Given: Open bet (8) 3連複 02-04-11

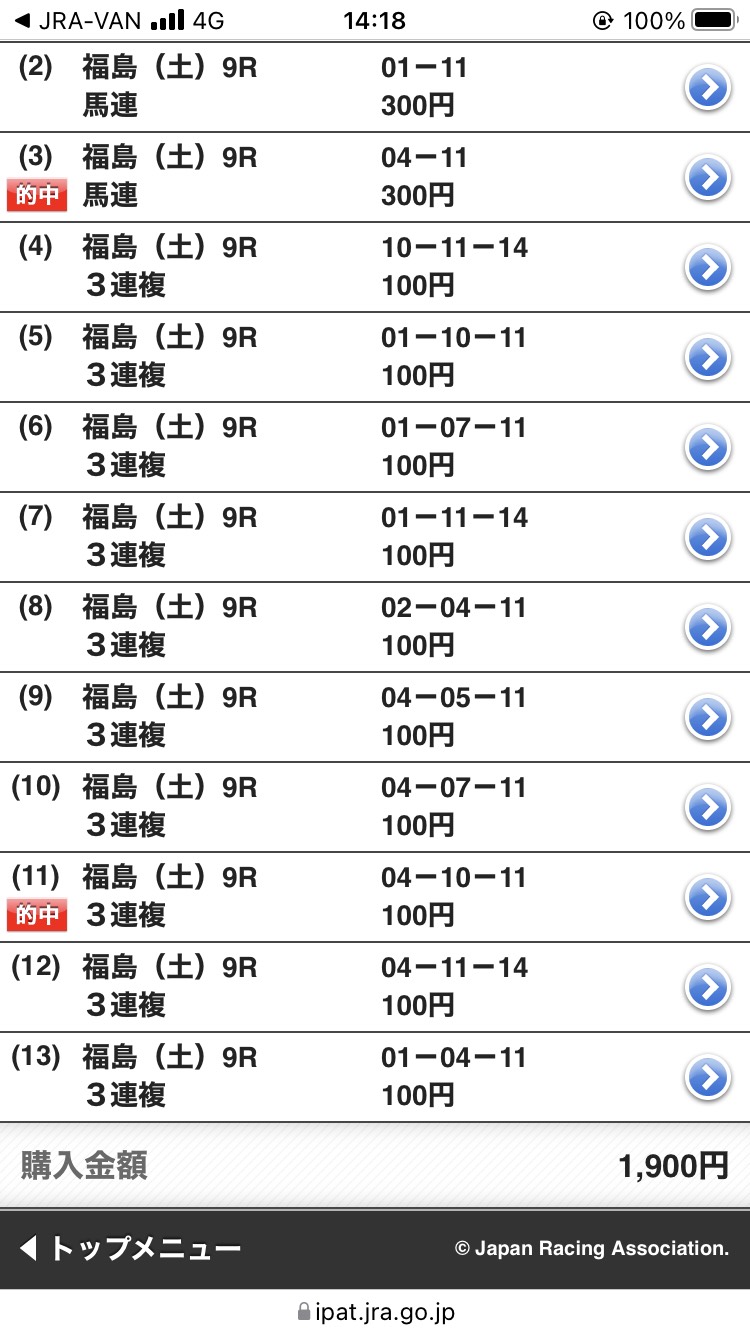Looking at the screenshot, I should tap(708, 628).
